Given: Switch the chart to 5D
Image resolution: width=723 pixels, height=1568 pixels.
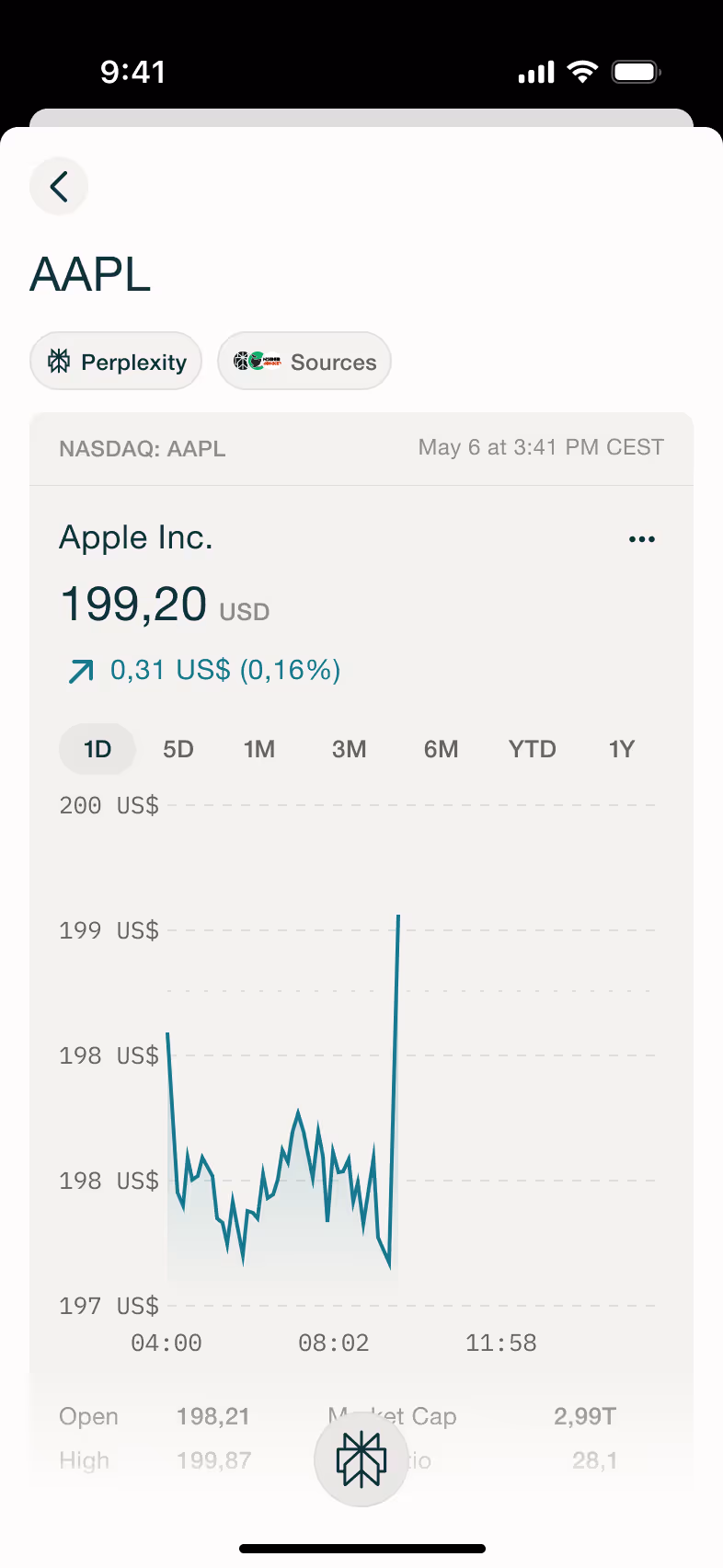Looking at the screenshot, I should [x=178, y=749].
